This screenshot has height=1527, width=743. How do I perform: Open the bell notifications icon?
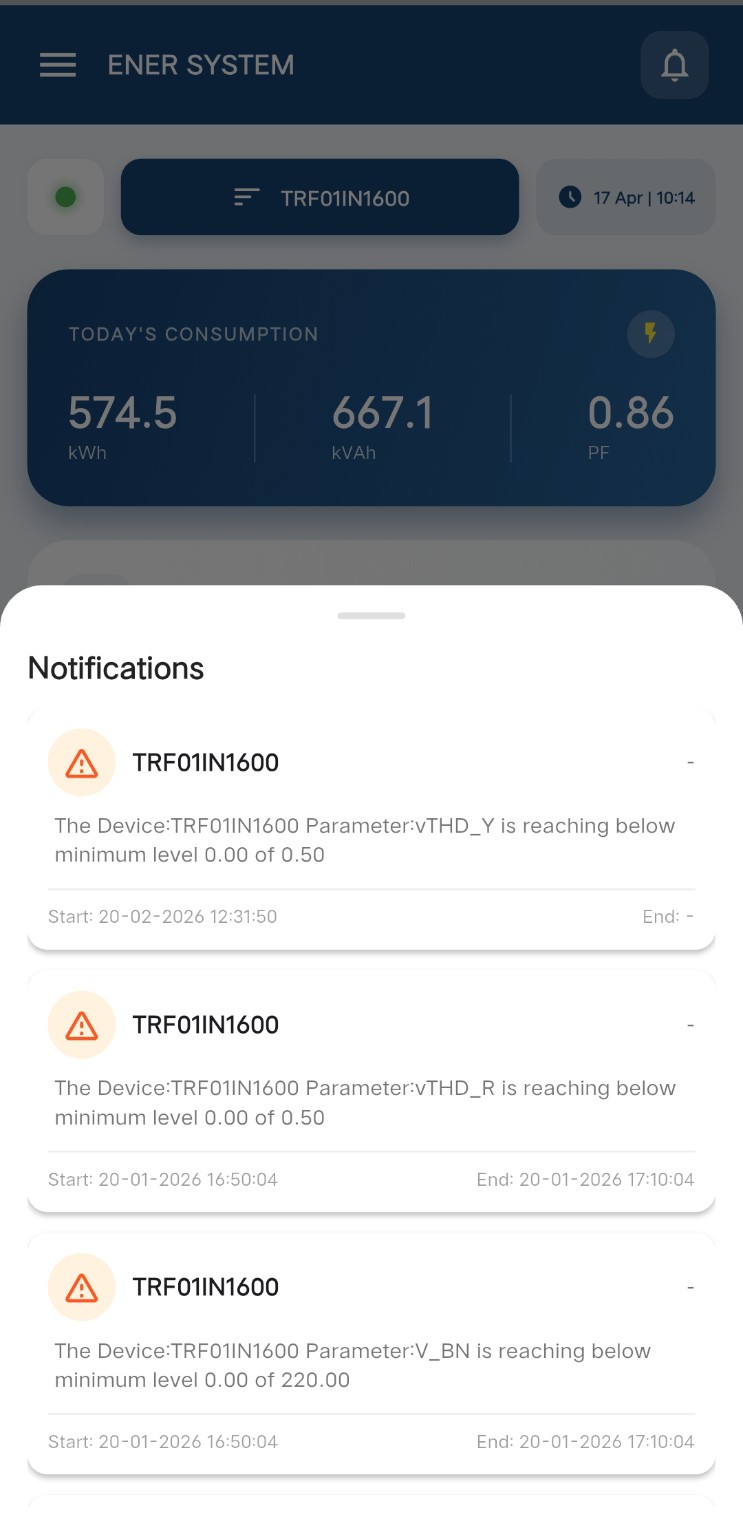point(674,65)
